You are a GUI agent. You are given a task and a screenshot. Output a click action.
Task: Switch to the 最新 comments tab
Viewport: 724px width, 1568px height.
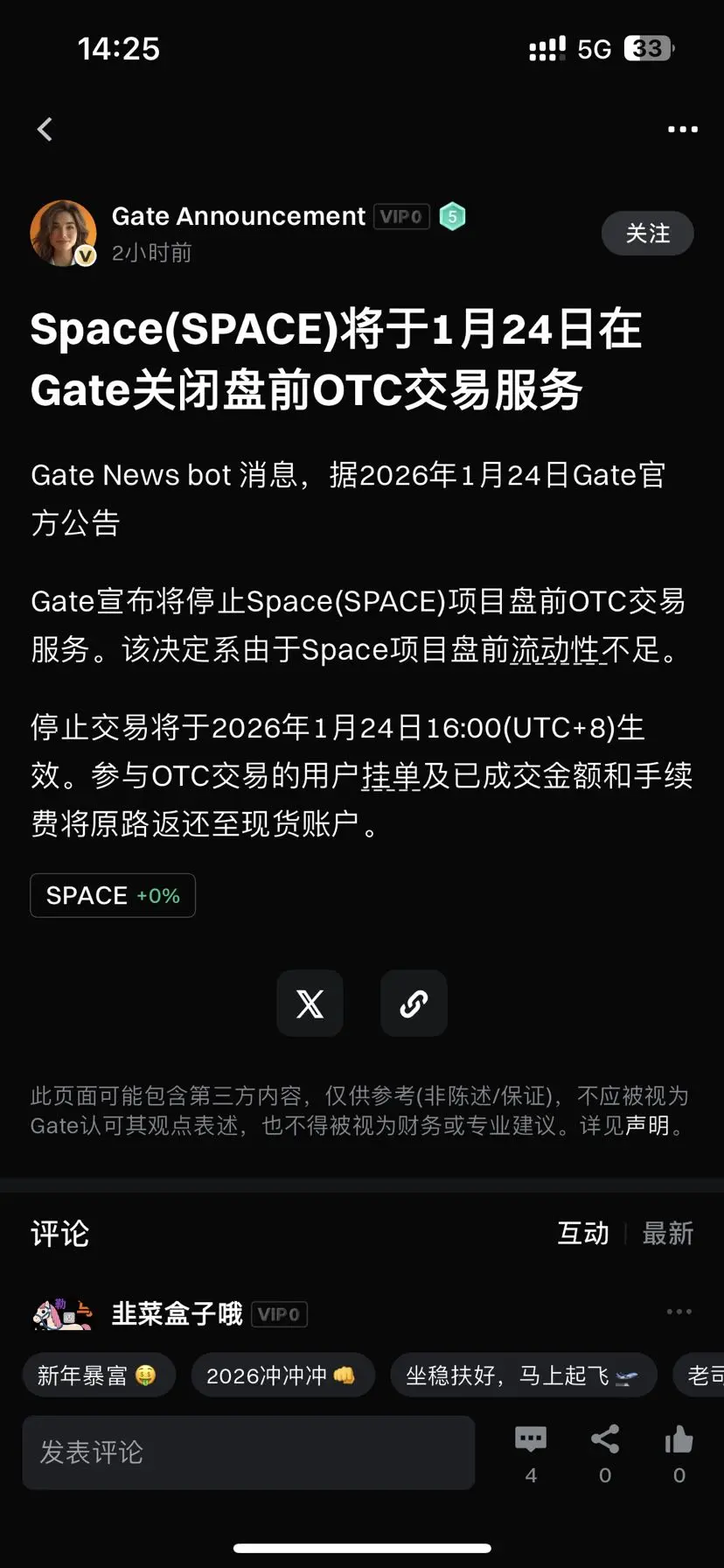coord(667,1233)
